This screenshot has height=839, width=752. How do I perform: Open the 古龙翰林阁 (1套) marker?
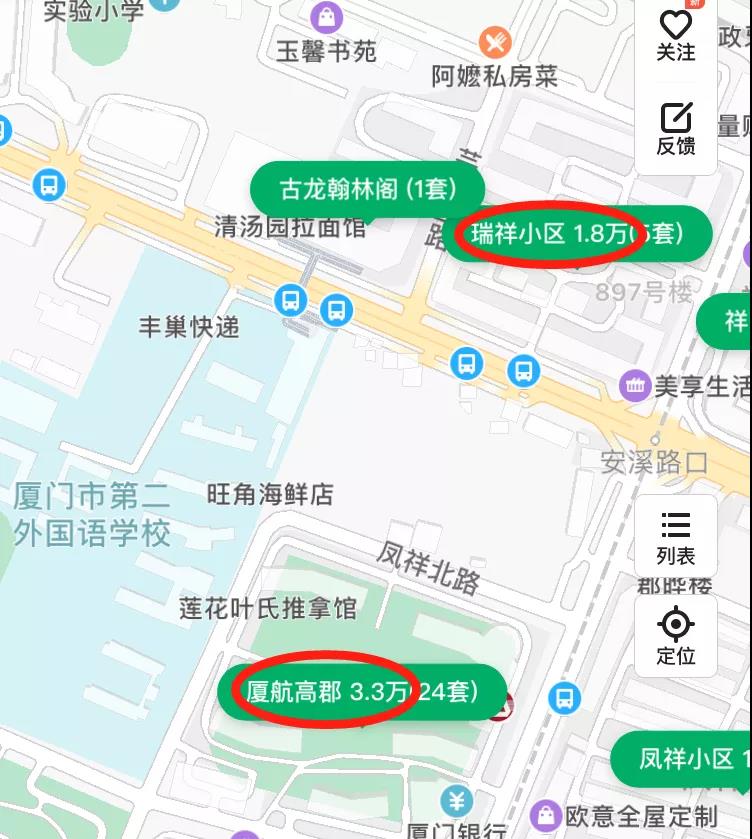pos(367,189)
